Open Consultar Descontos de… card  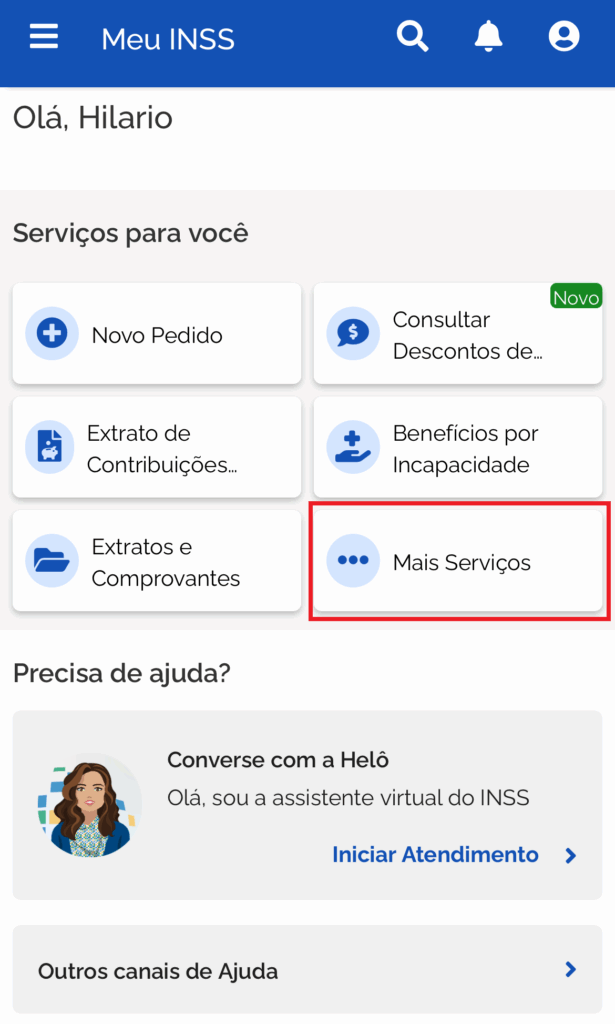click(458, 334)
